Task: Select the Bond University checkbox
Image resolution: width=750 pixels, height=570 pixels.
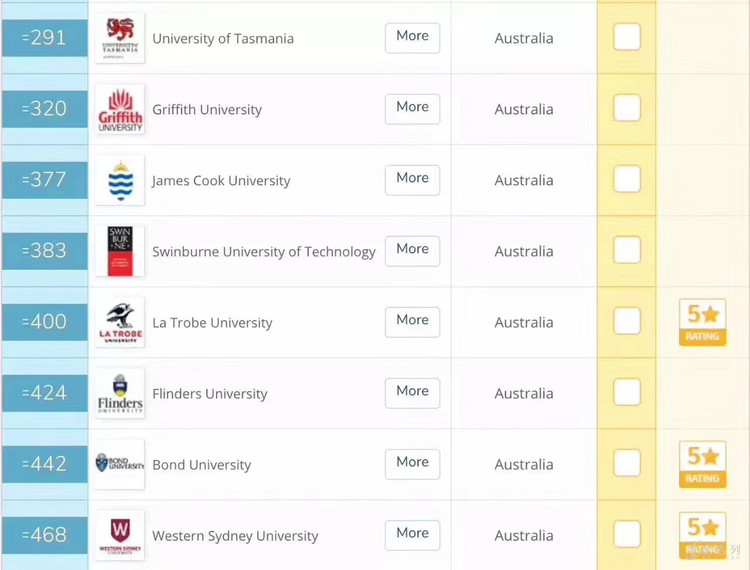Action: tap(627, 464)
